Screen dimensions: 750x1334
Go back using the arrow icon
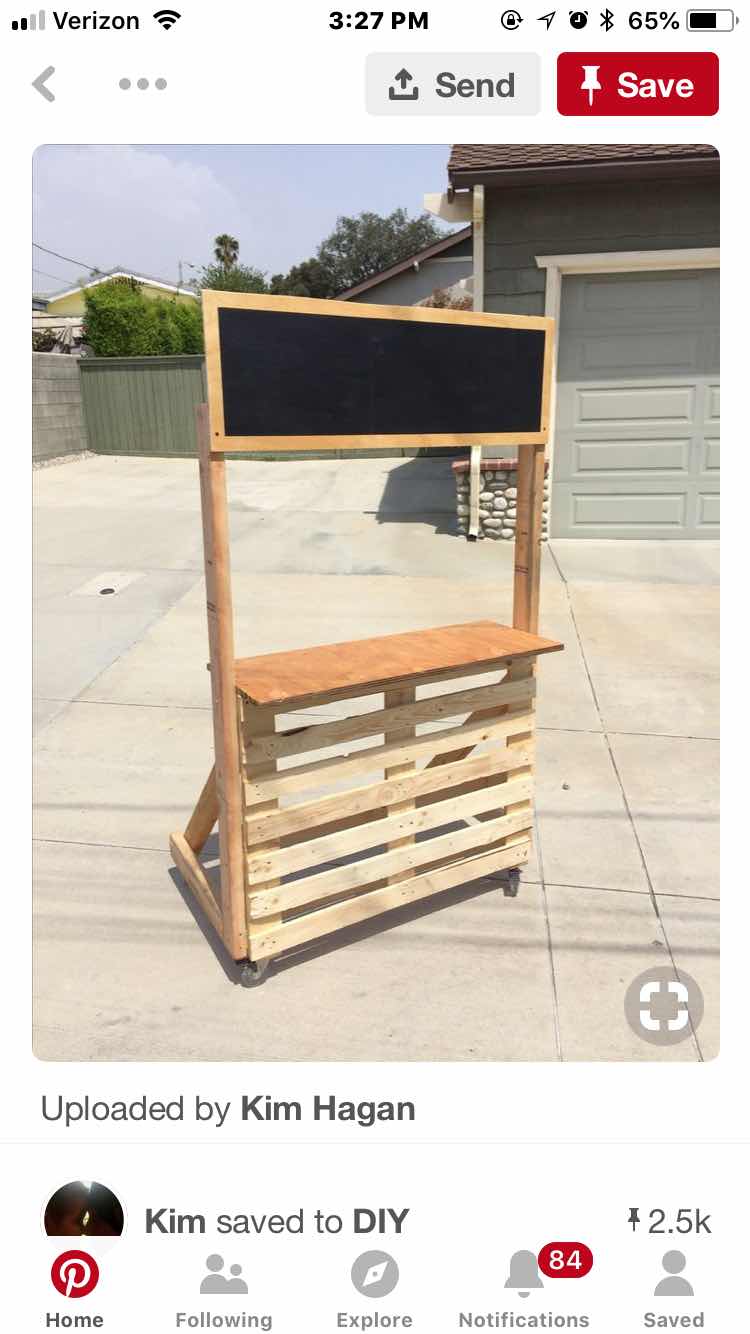point(44,85)
